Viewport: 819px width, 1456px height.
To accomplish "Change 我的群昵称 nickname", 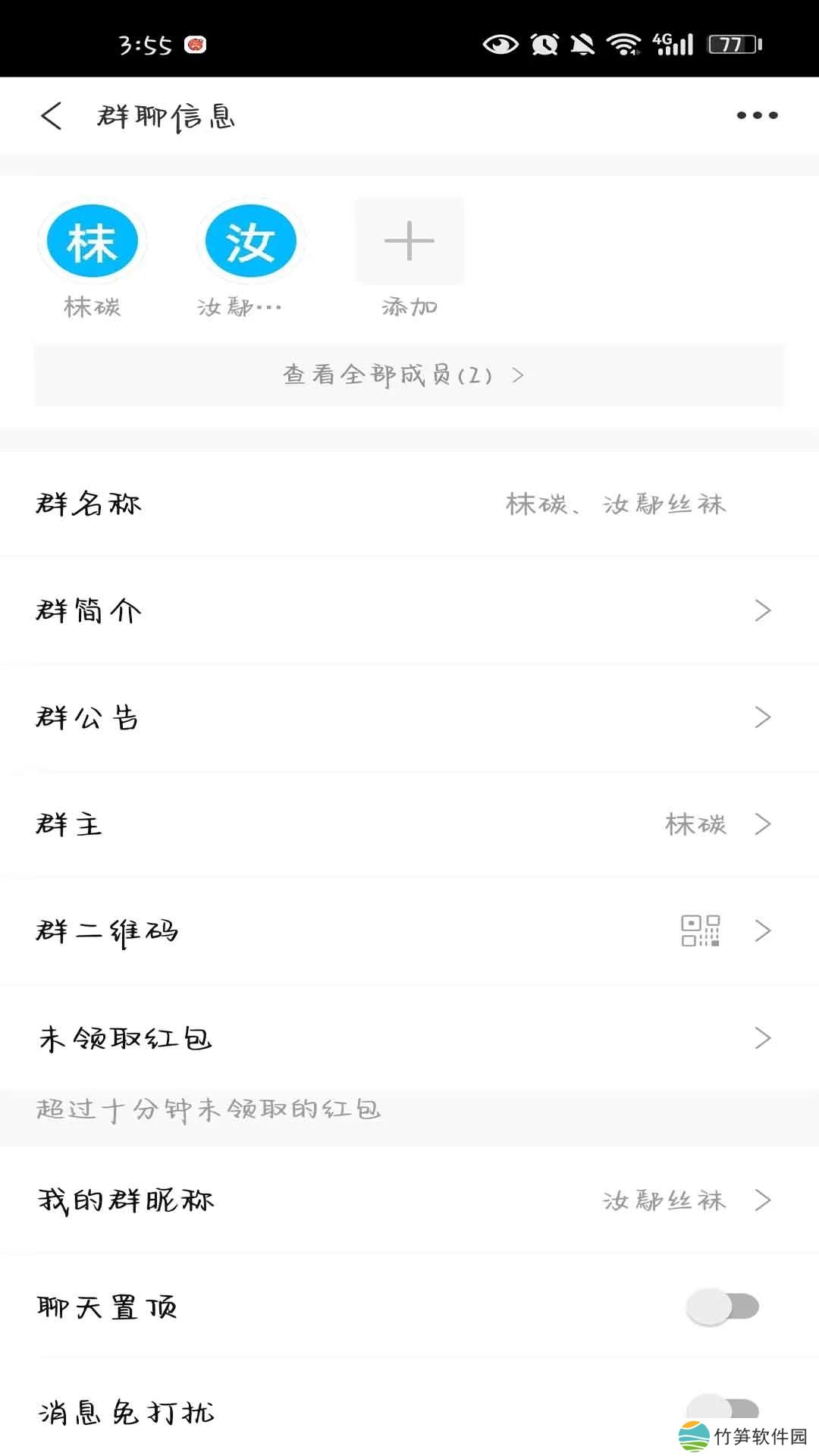I will click(x=409, y=1200).
